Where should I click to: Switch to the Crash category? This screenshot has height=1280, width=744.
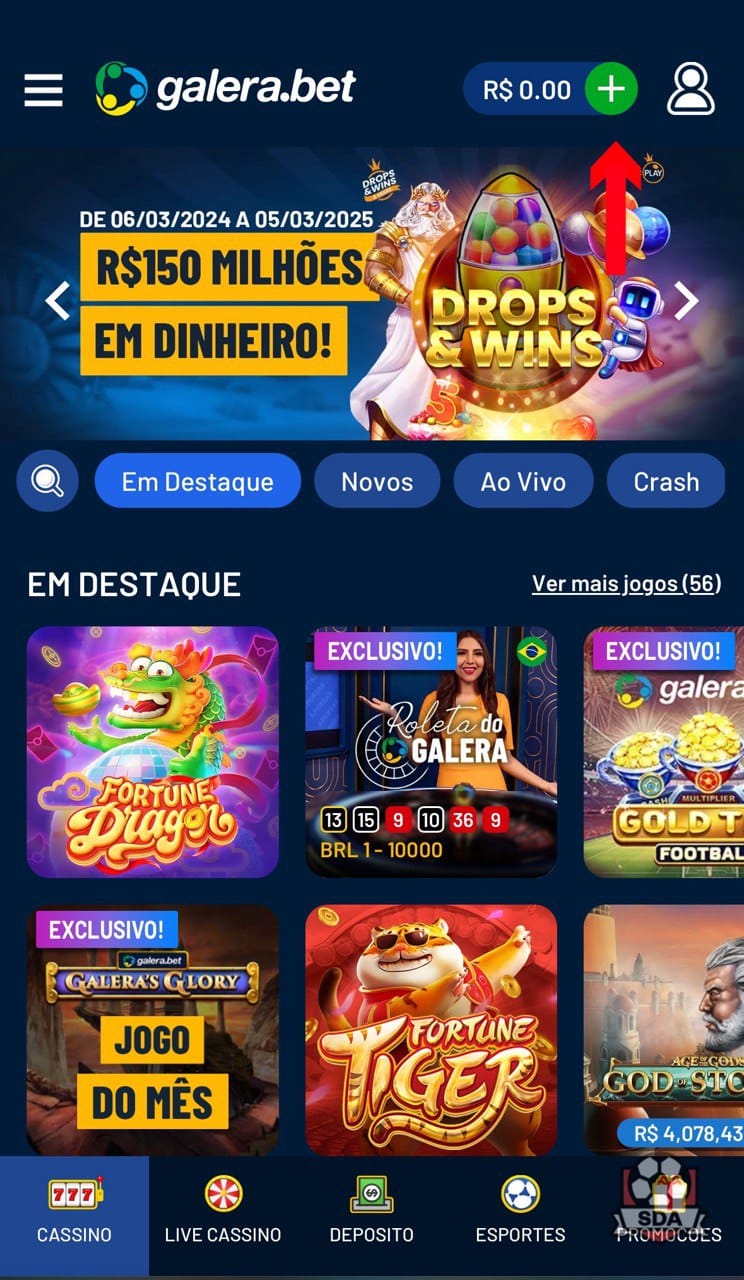(666, 482)
